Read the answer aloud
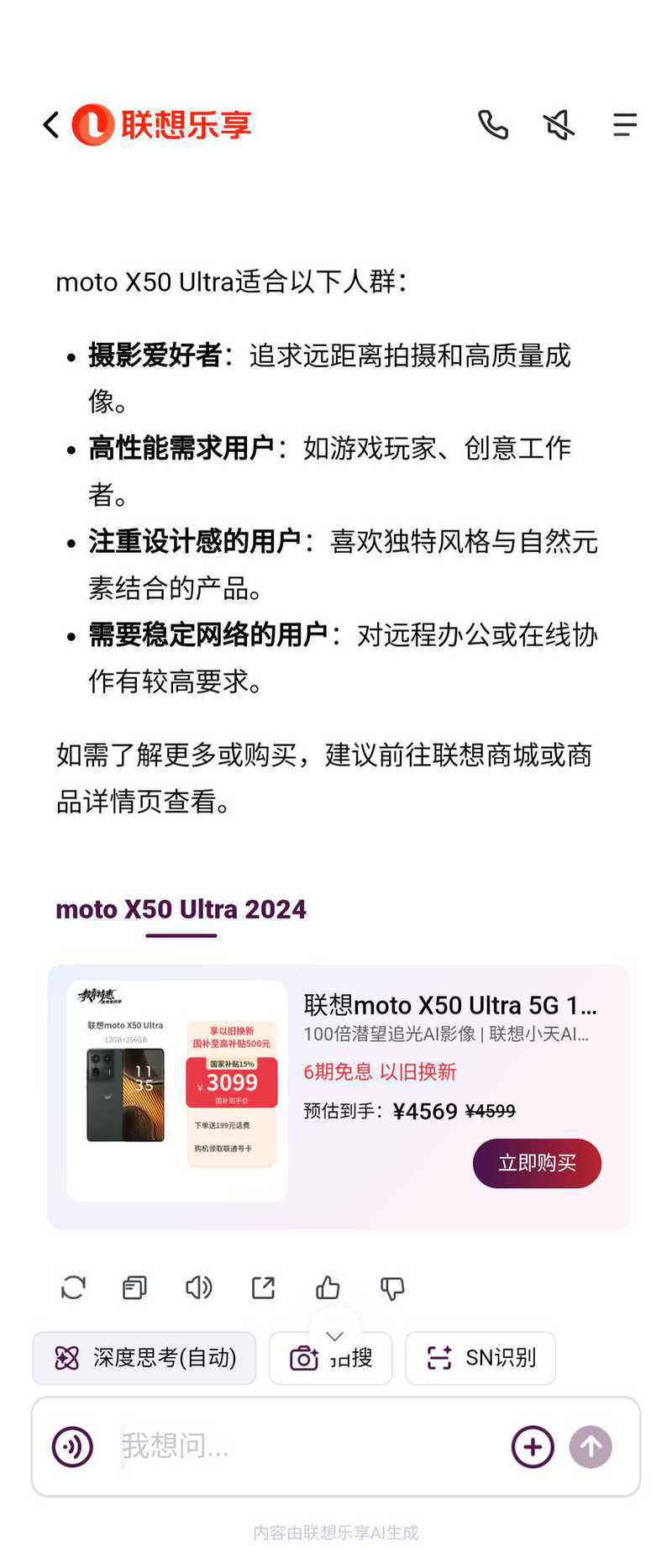This screenshot has height=1568, width=672. click(x=198, y=1287)
